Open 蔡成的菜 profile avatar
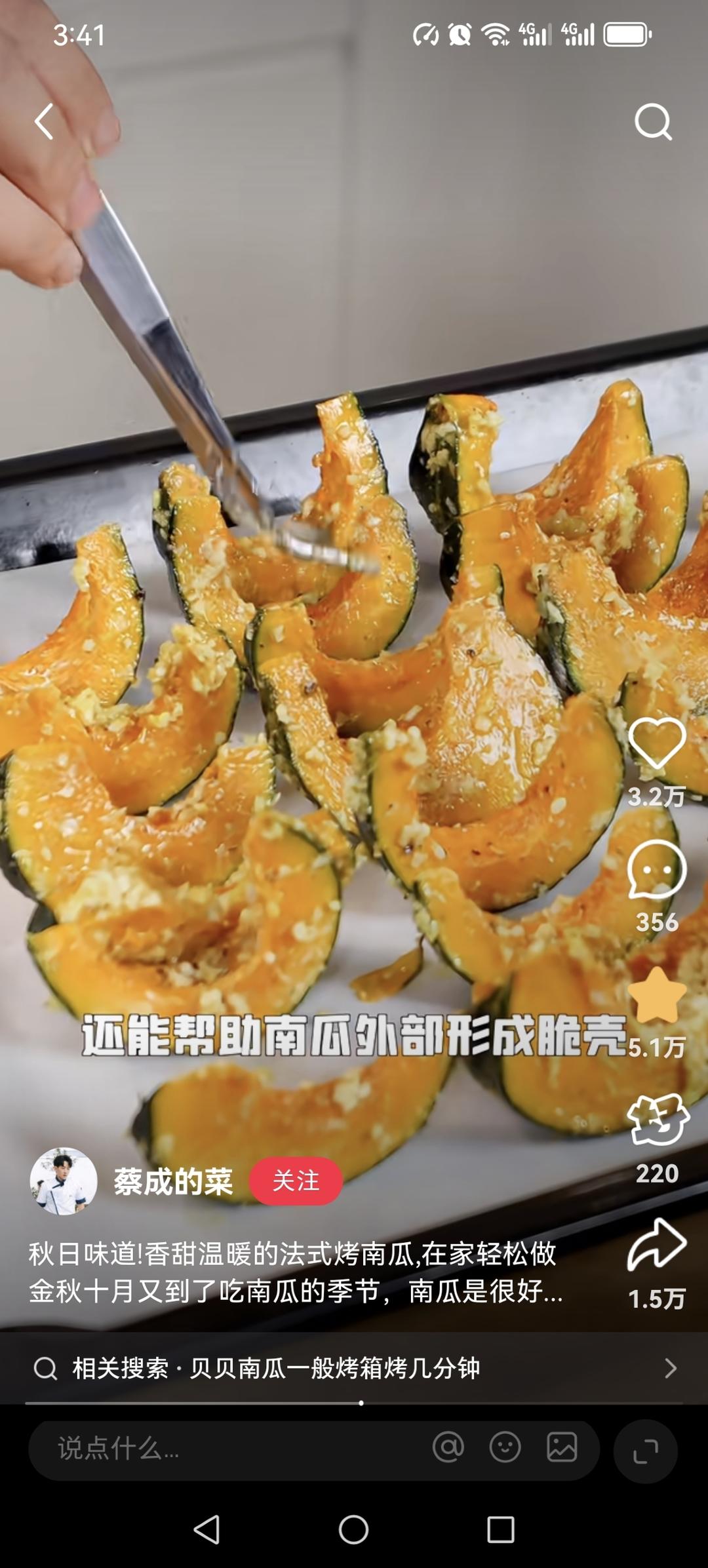The width and height of the screenshot is (708, 1568). click(64, 1181)
